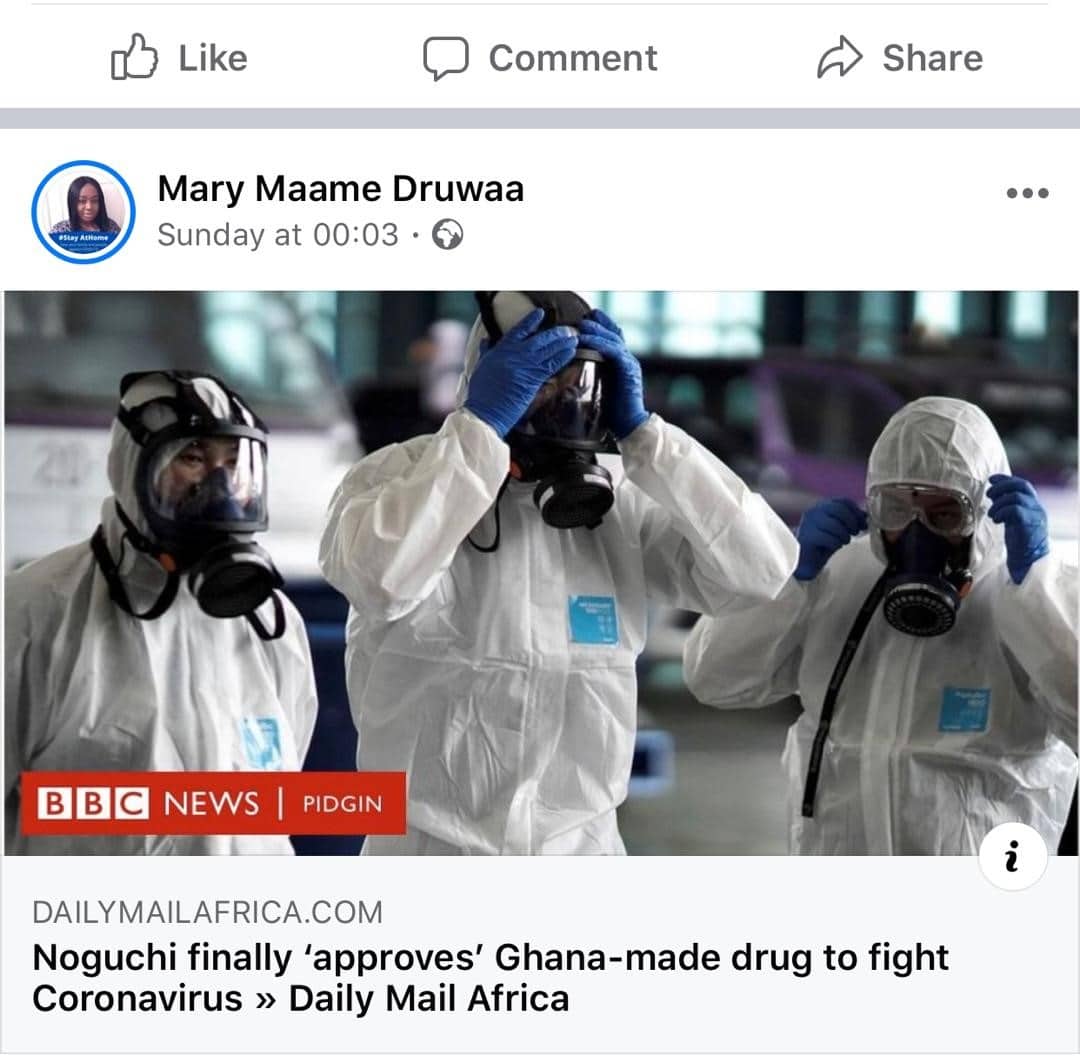Open Mary Maame Druwaa's profile picture
1080x1063 pixels.
coord(83,211)
